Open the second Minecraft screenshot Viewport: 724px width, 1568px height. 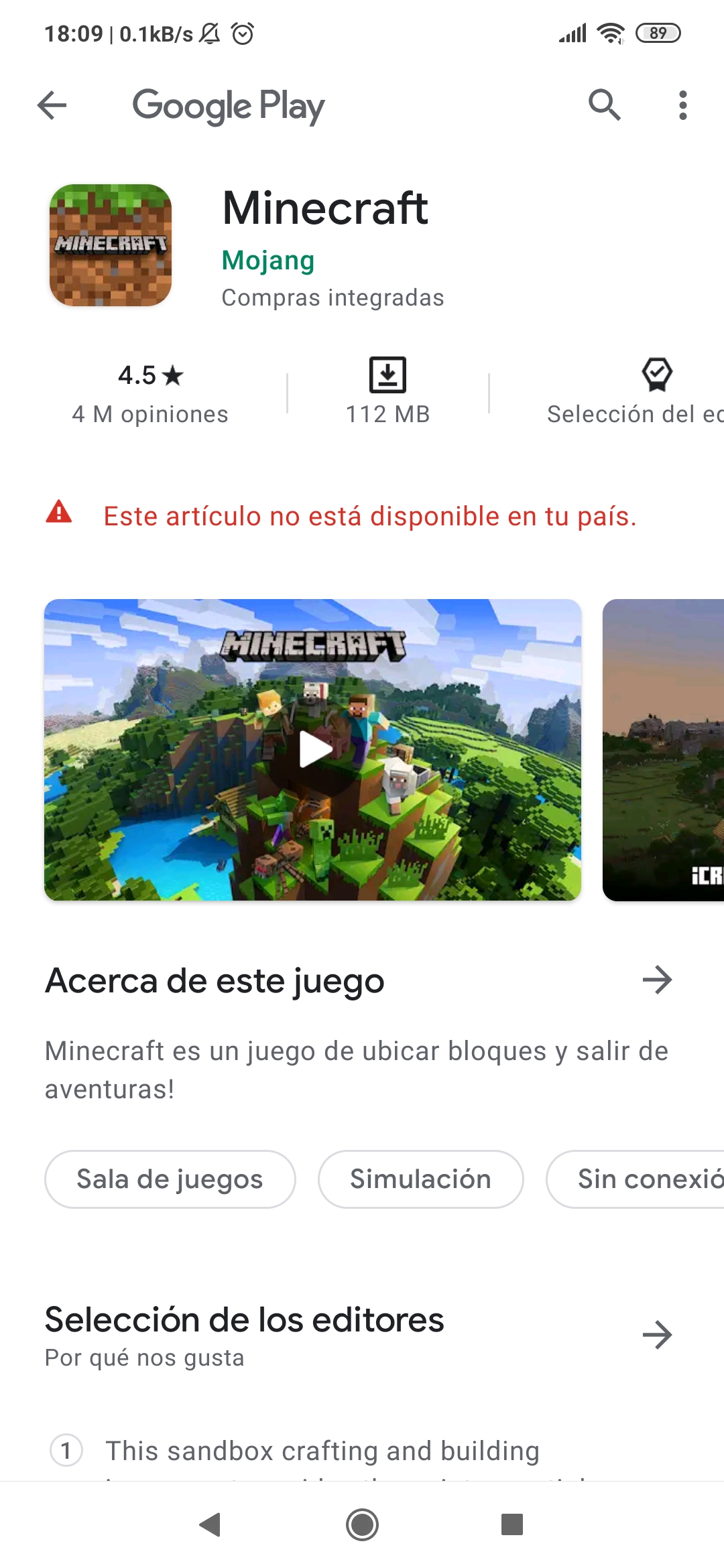664,749
